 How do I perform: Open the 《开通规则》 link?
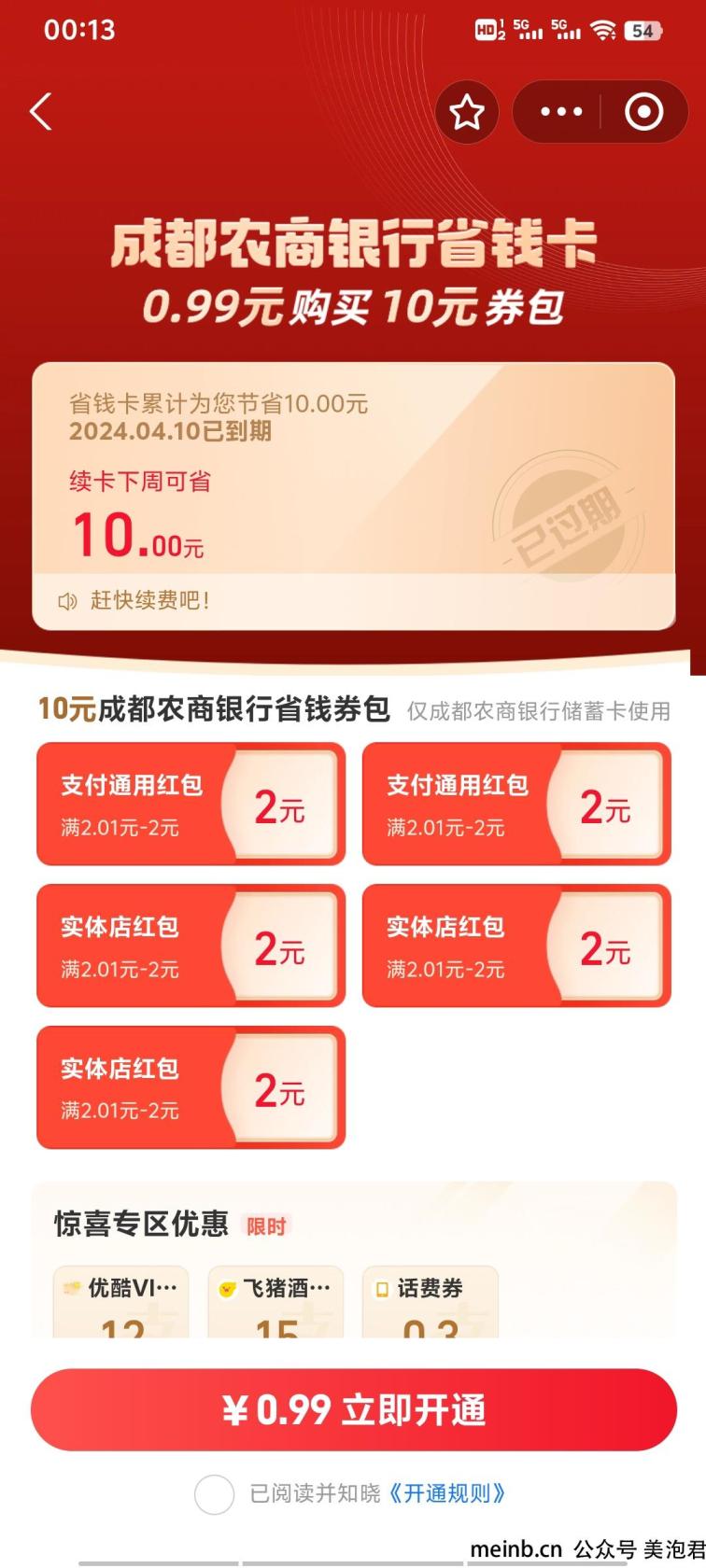point(446,1494)
